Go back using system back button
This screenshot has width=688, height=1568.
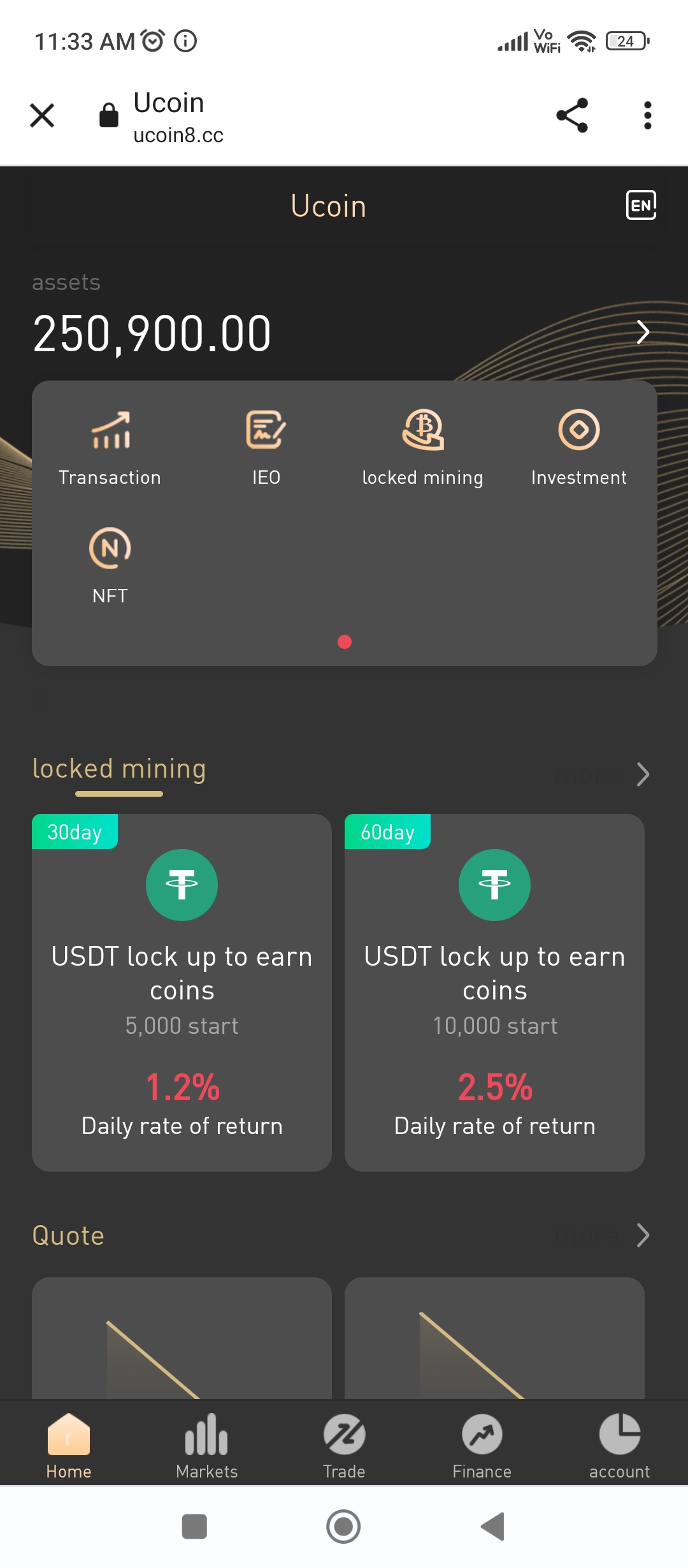492,1527
